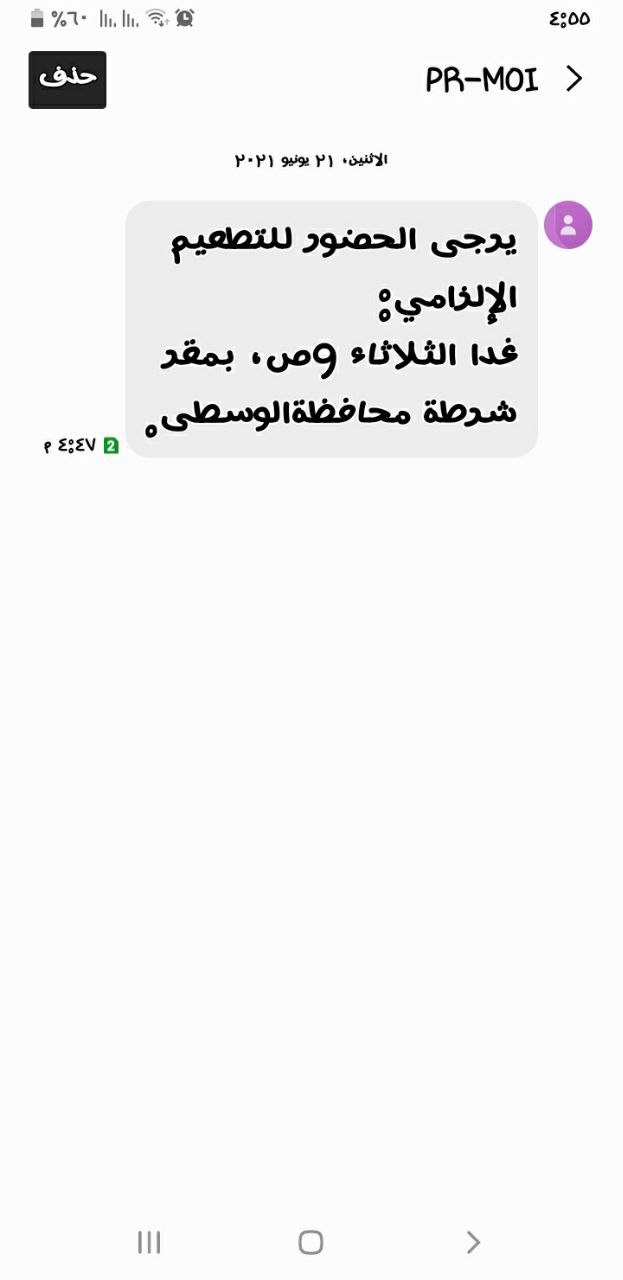Screen dimensions: 623x1280
Task: Go to the home screen
Action: click(x=311, y=1242)
